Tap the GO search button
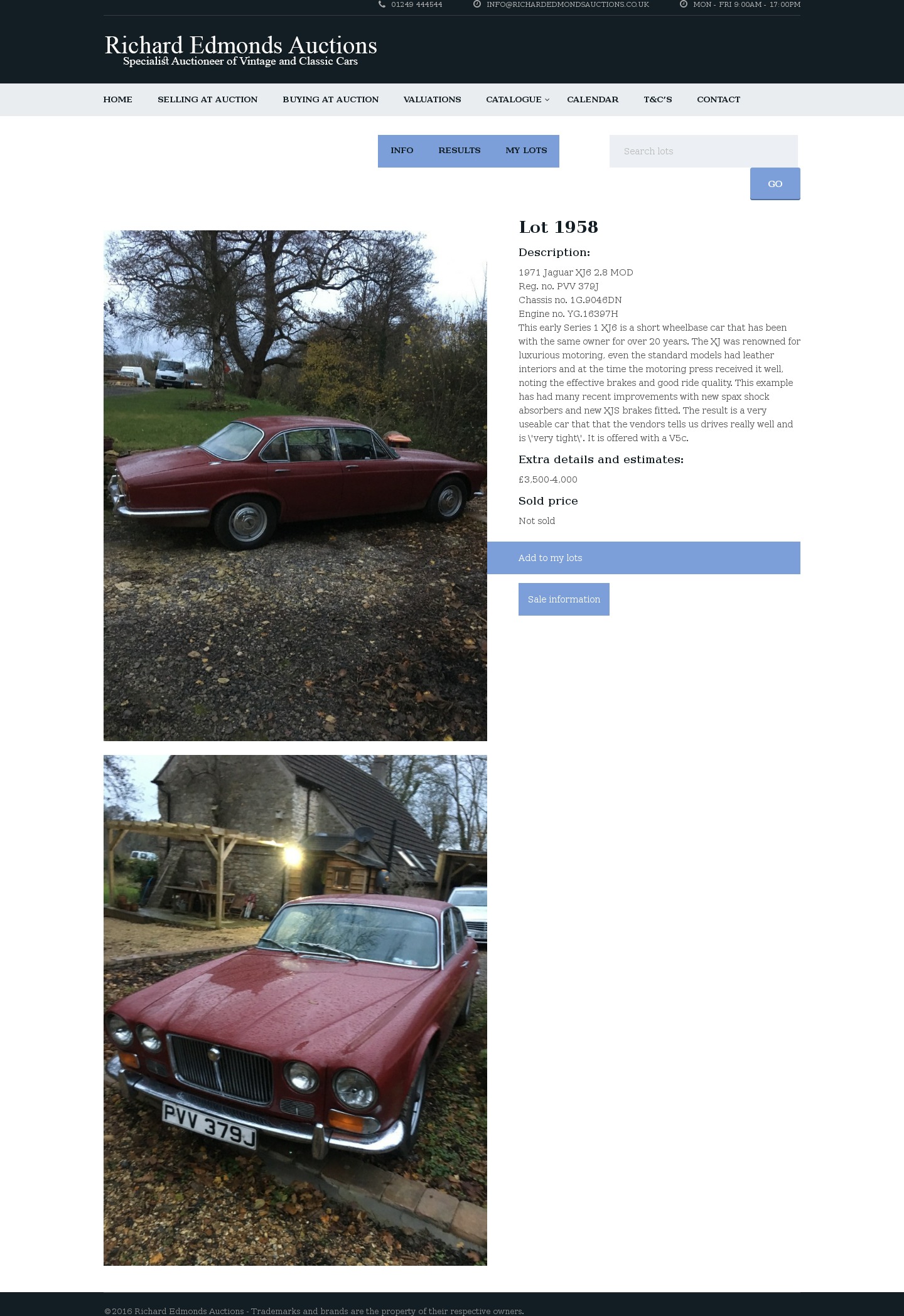This screenshot has height=1316, width=904. click(x=775, y=184)
